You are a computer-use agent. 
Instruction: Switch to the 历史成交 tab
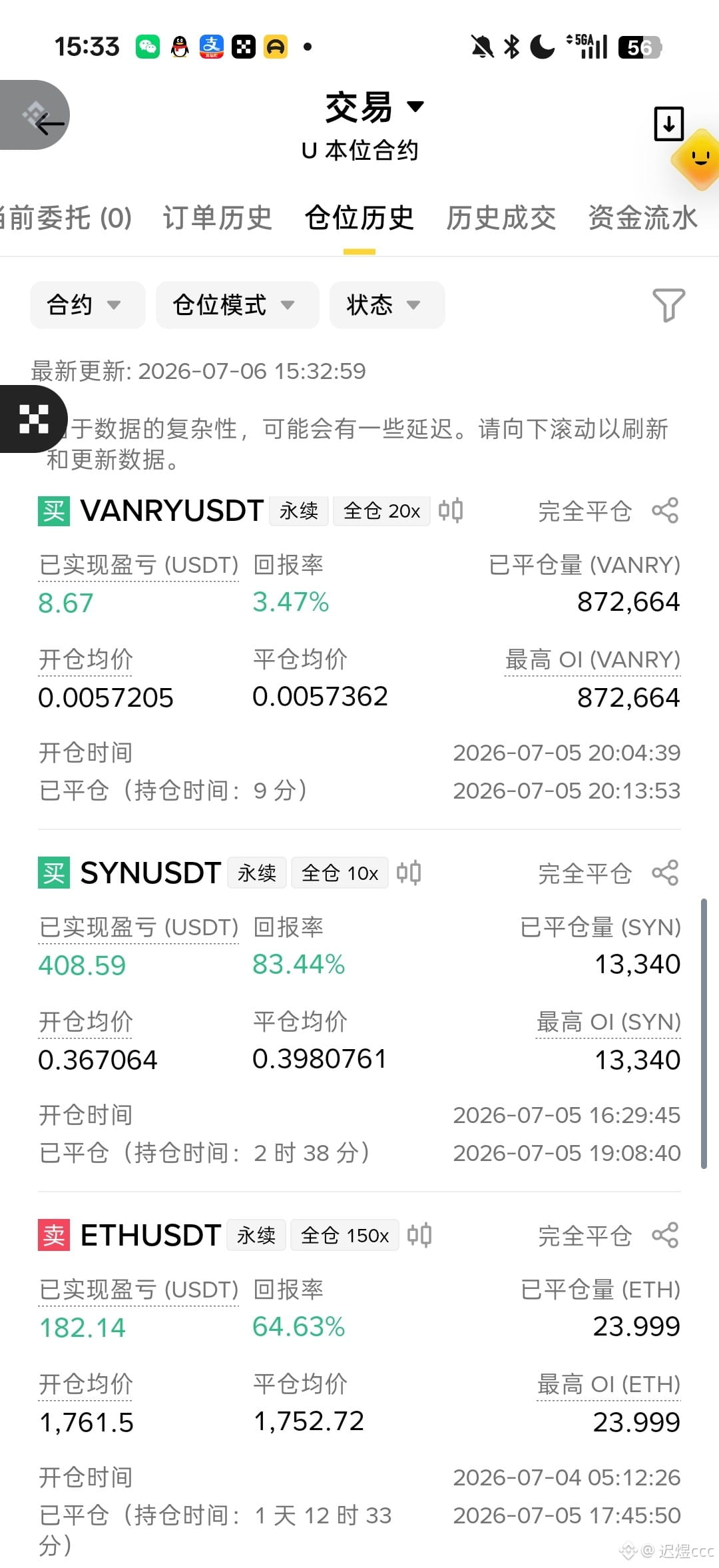point(501,218)
